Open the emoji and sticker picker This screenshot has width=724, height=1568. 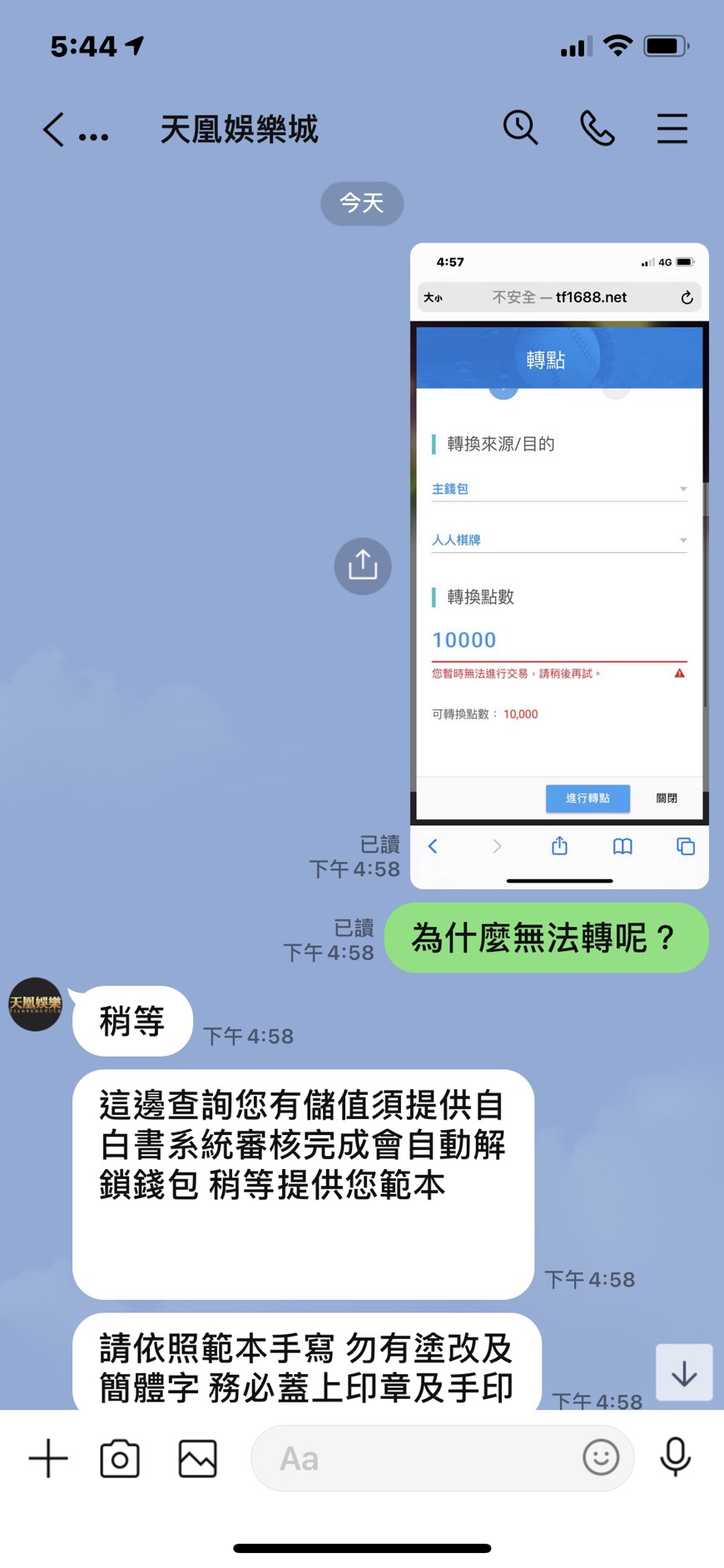(x=600, y=1458)
